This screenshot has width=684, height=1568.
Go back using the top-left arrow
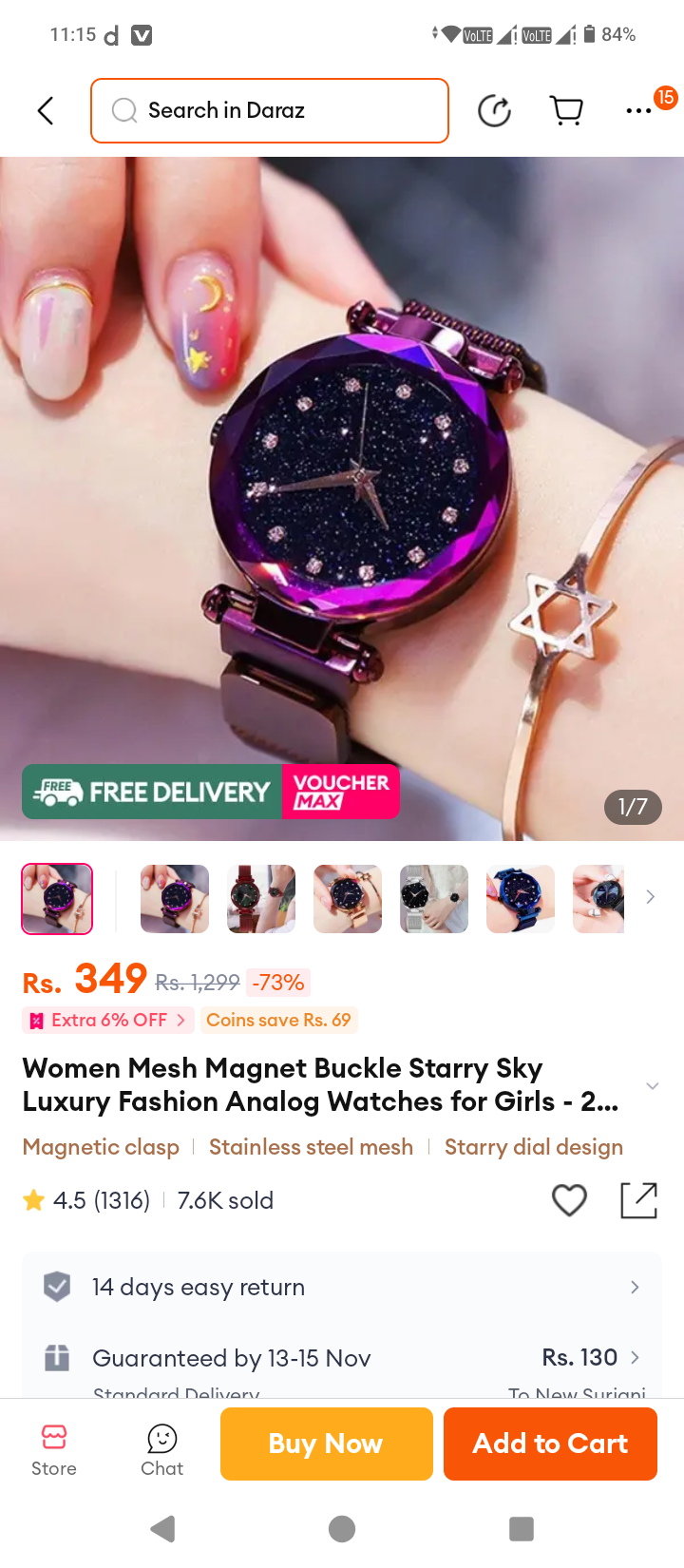pos(46,110)
